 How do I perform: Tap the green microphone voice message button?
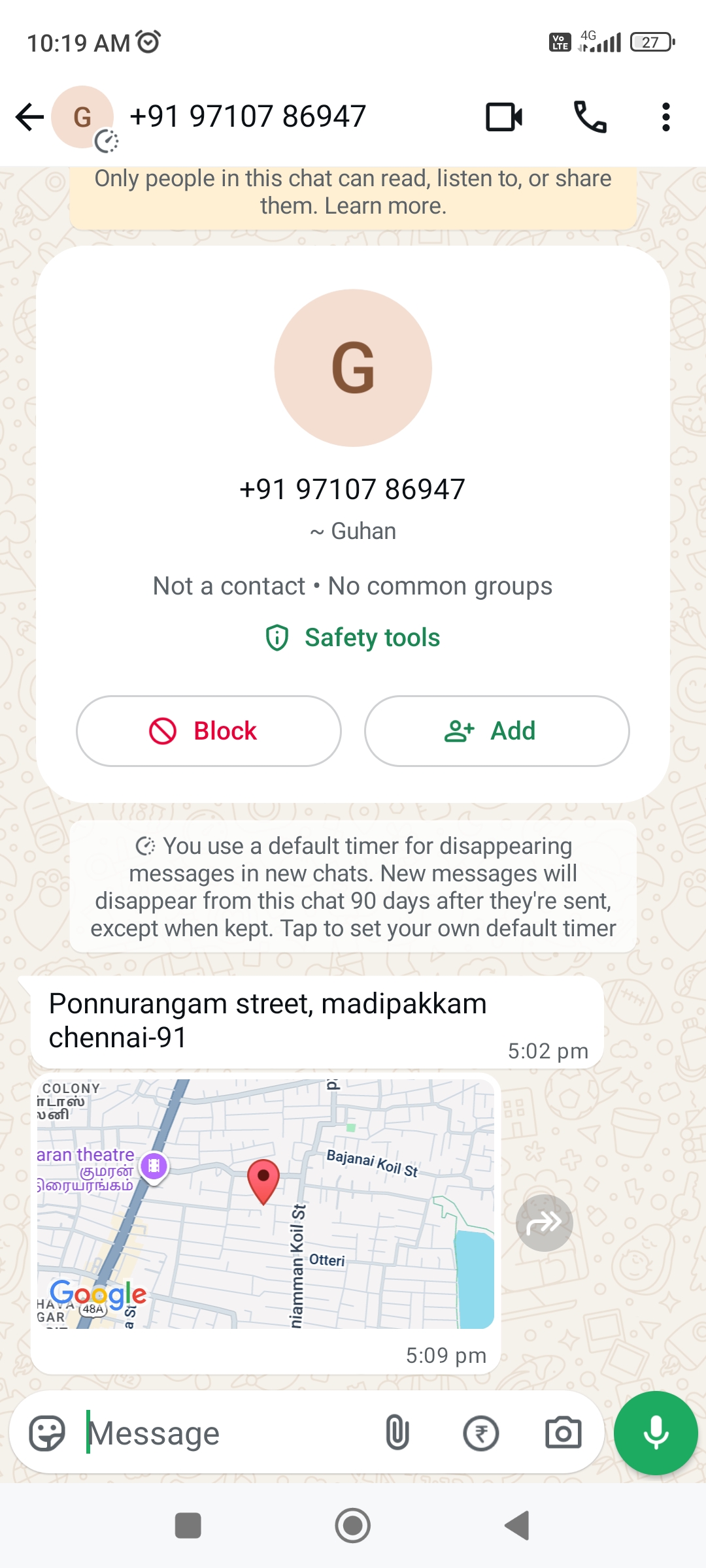point(656,1433)
